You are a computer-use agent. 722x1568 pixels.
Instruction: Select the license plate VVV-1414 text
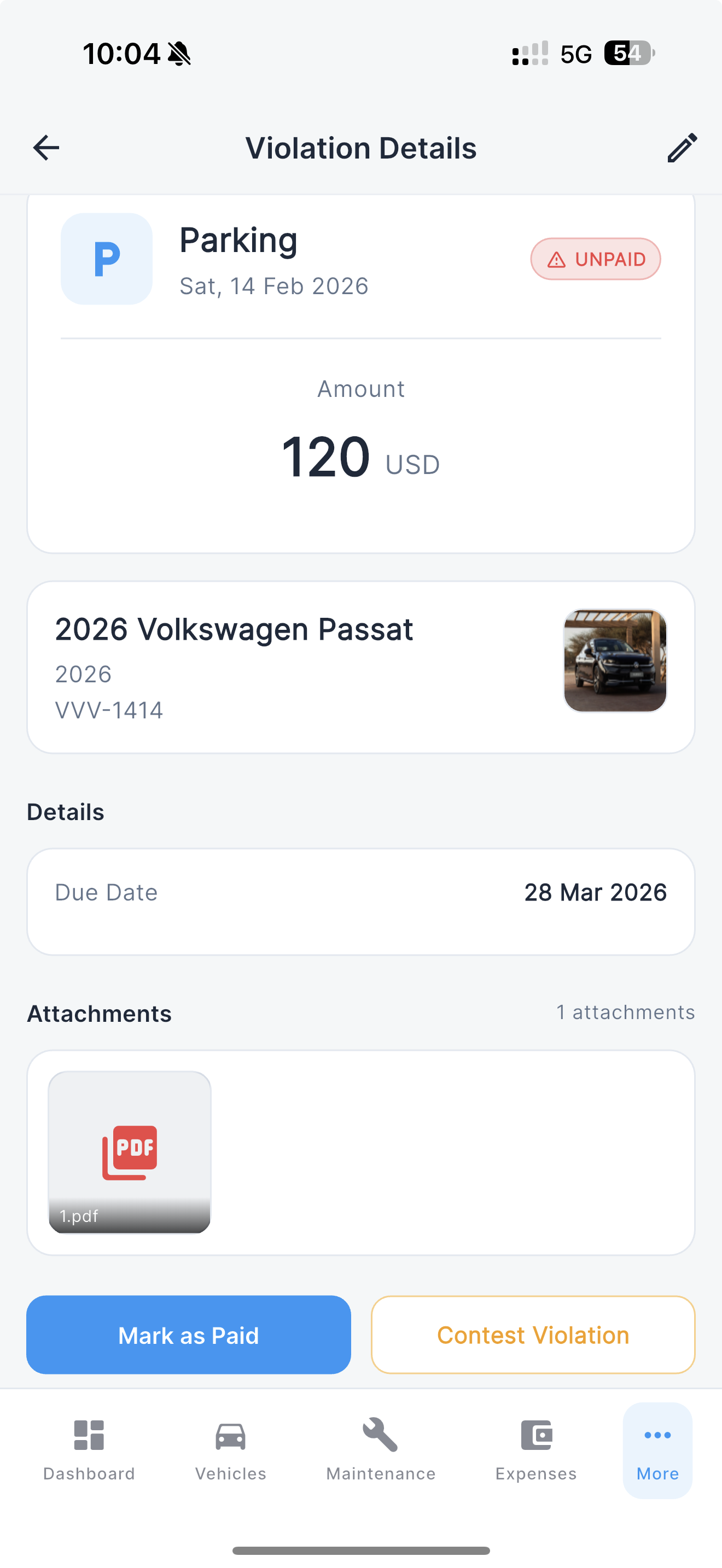(108, 709)
